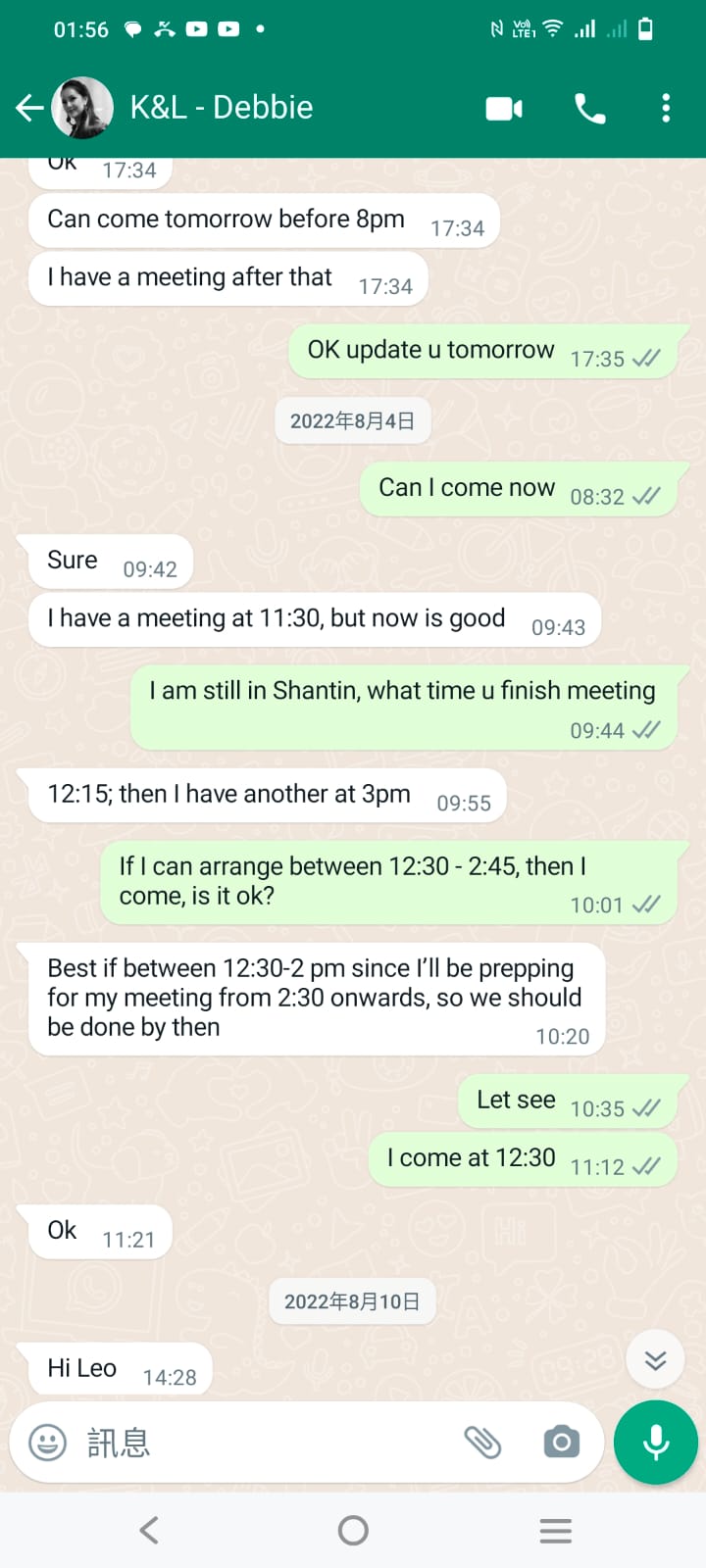706x1568 pixels.
Task: Go back to the chat list
Action: click(x=29, y=108)
